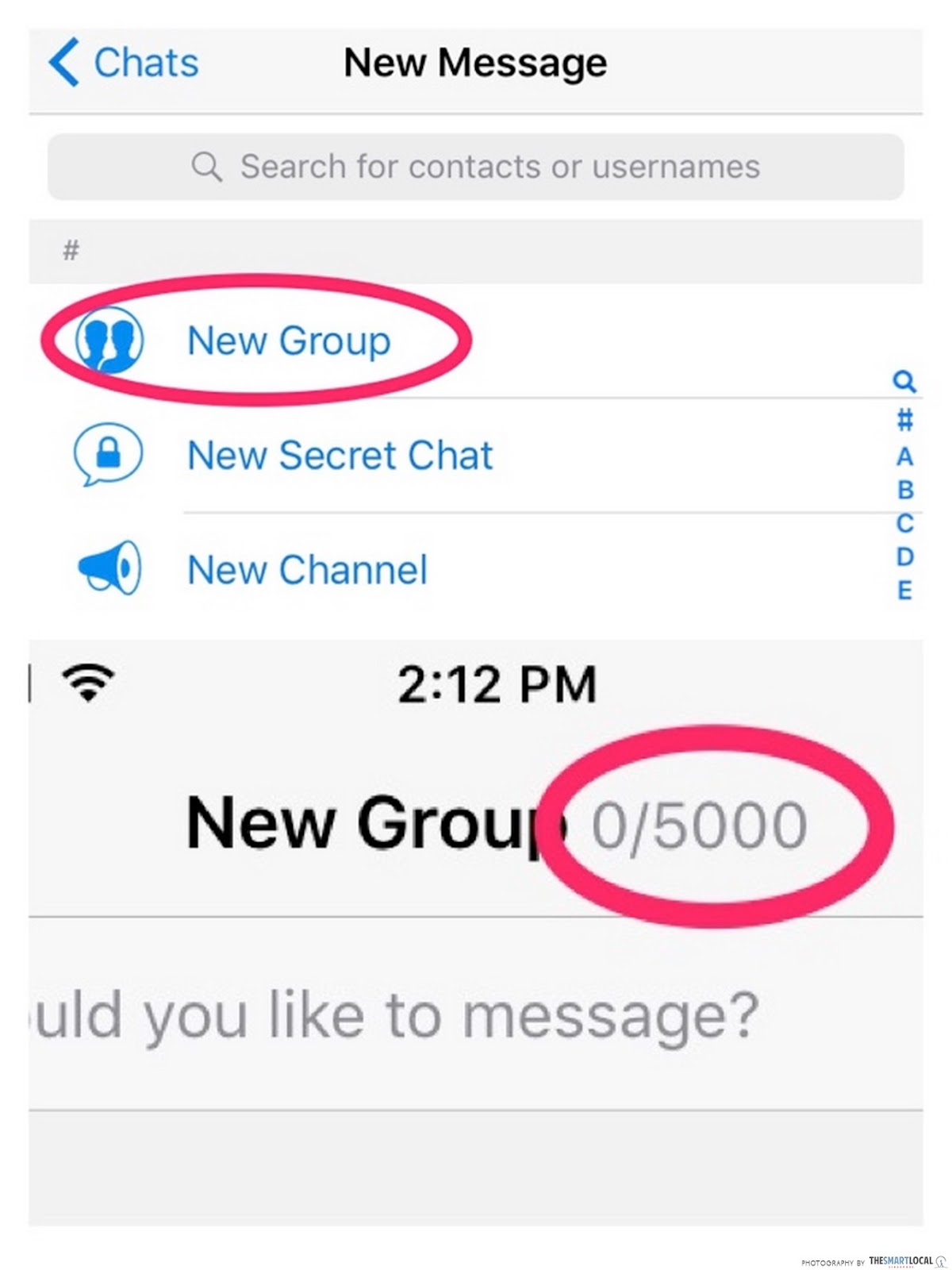The height and width of the screenshot is (1270, 952).
Task: Click the # section header row
Action: pyautogui.click(x=71, y=248)
